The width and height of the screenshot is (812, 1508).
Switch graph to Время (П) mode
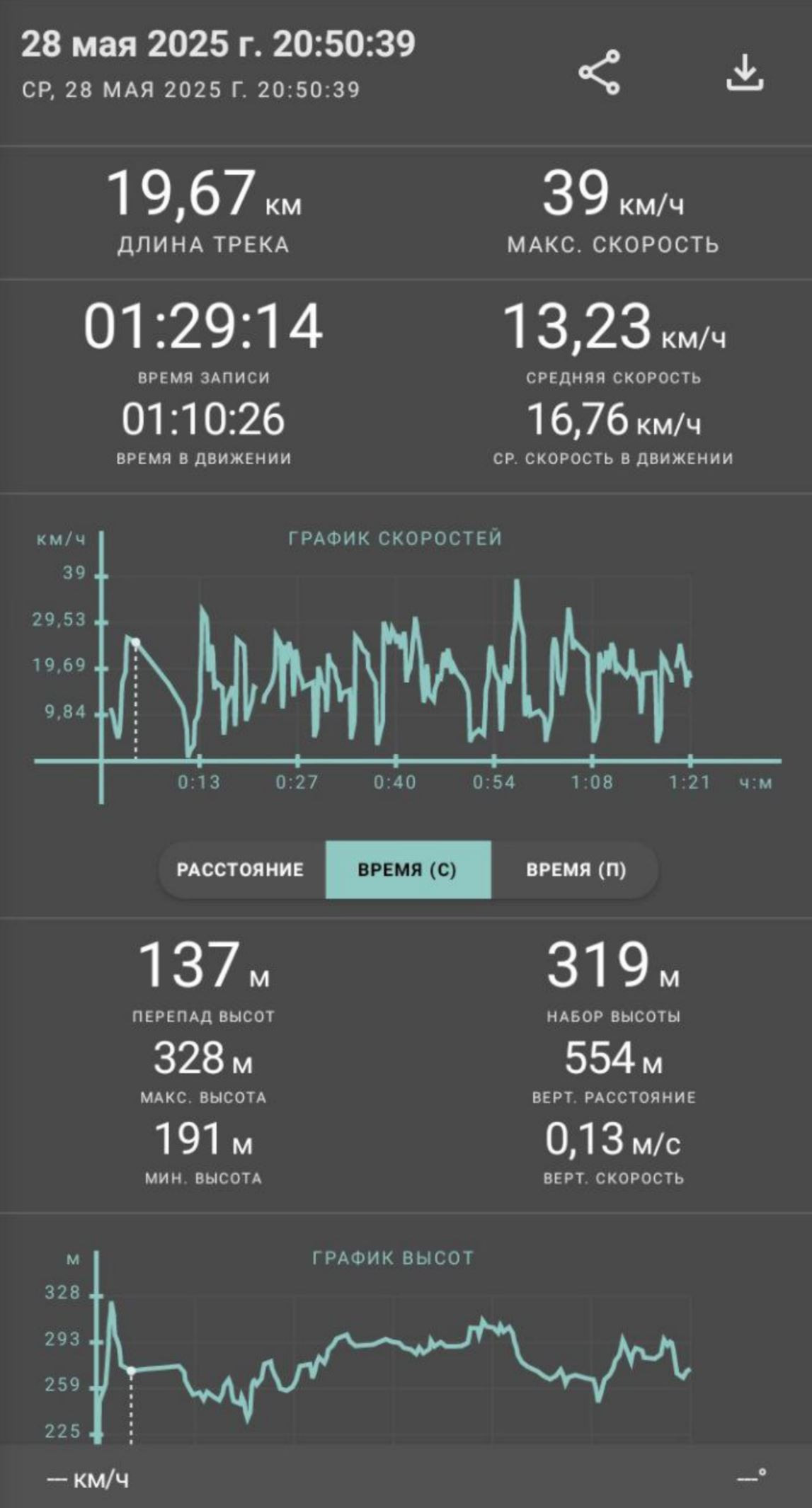(x=576, y=869)
